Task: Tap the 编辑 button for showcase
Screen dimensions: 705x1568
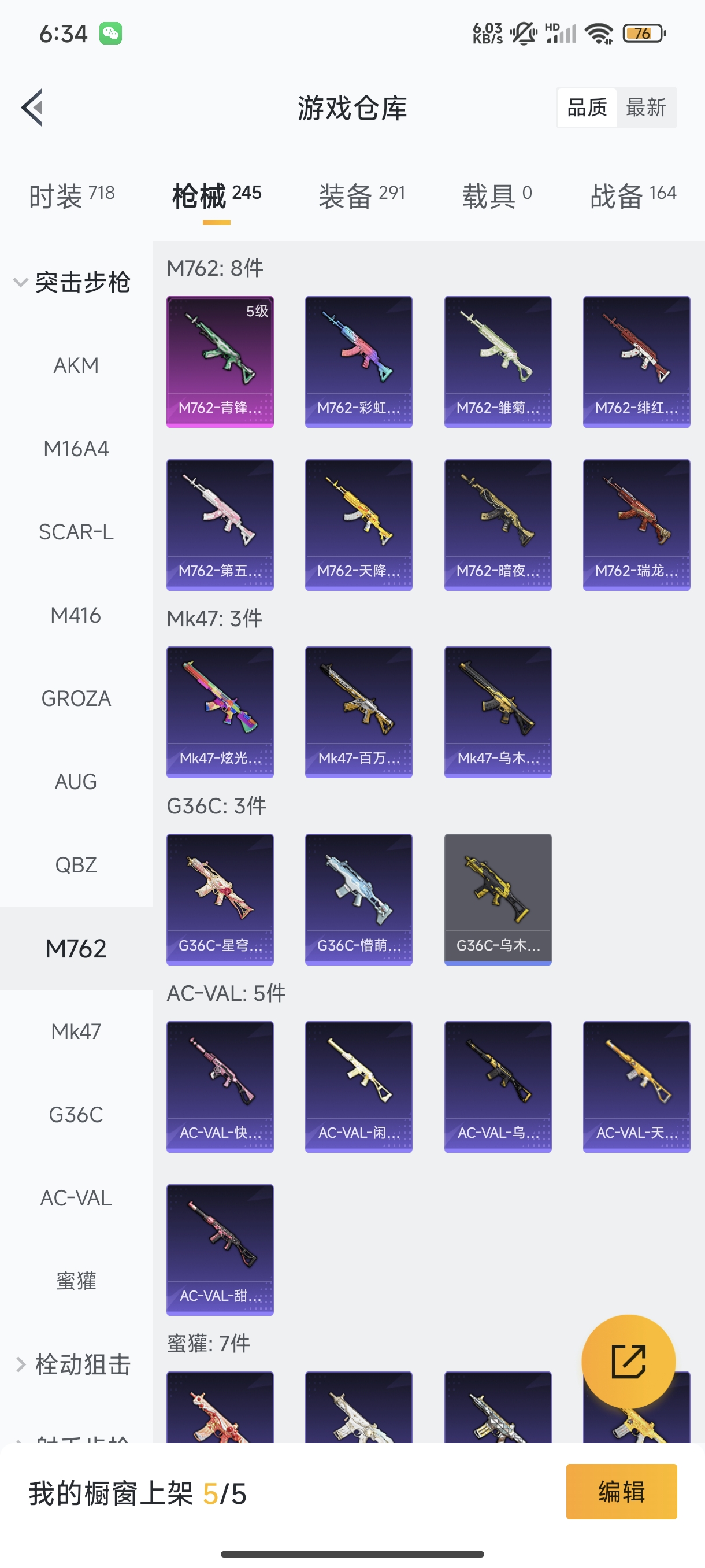Action: tap(621, 1491)
